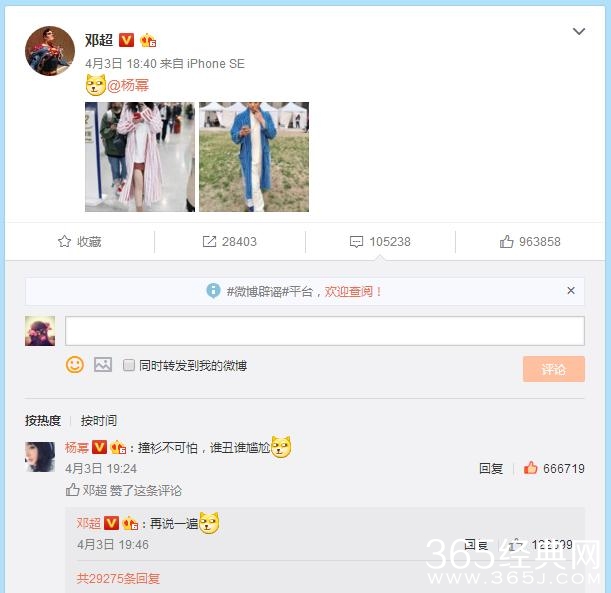Check 同时转发到我的微博 option
611x593 pixels.
tap(129, 366)
